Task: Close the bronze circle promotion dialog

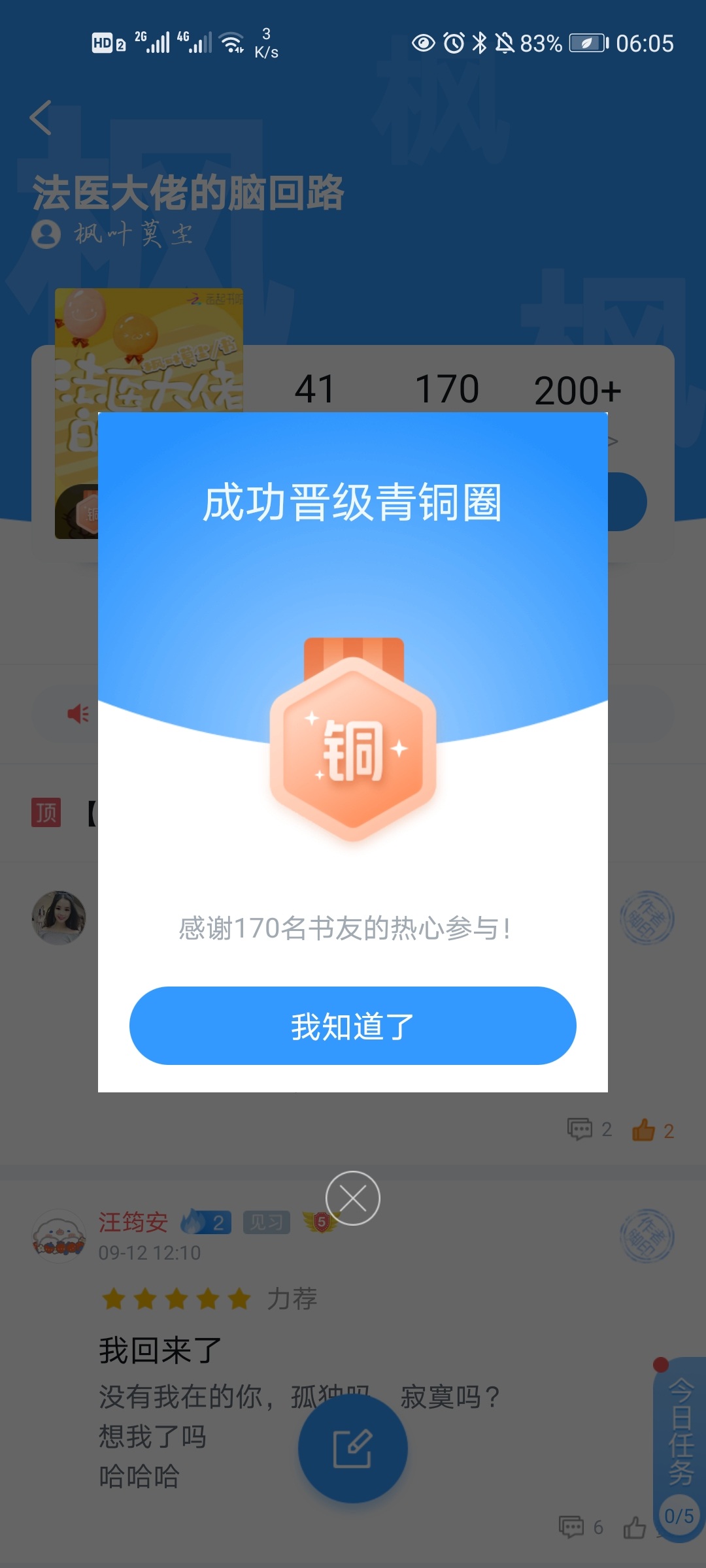Action: pyautogui.click(x=353, y=1198)
